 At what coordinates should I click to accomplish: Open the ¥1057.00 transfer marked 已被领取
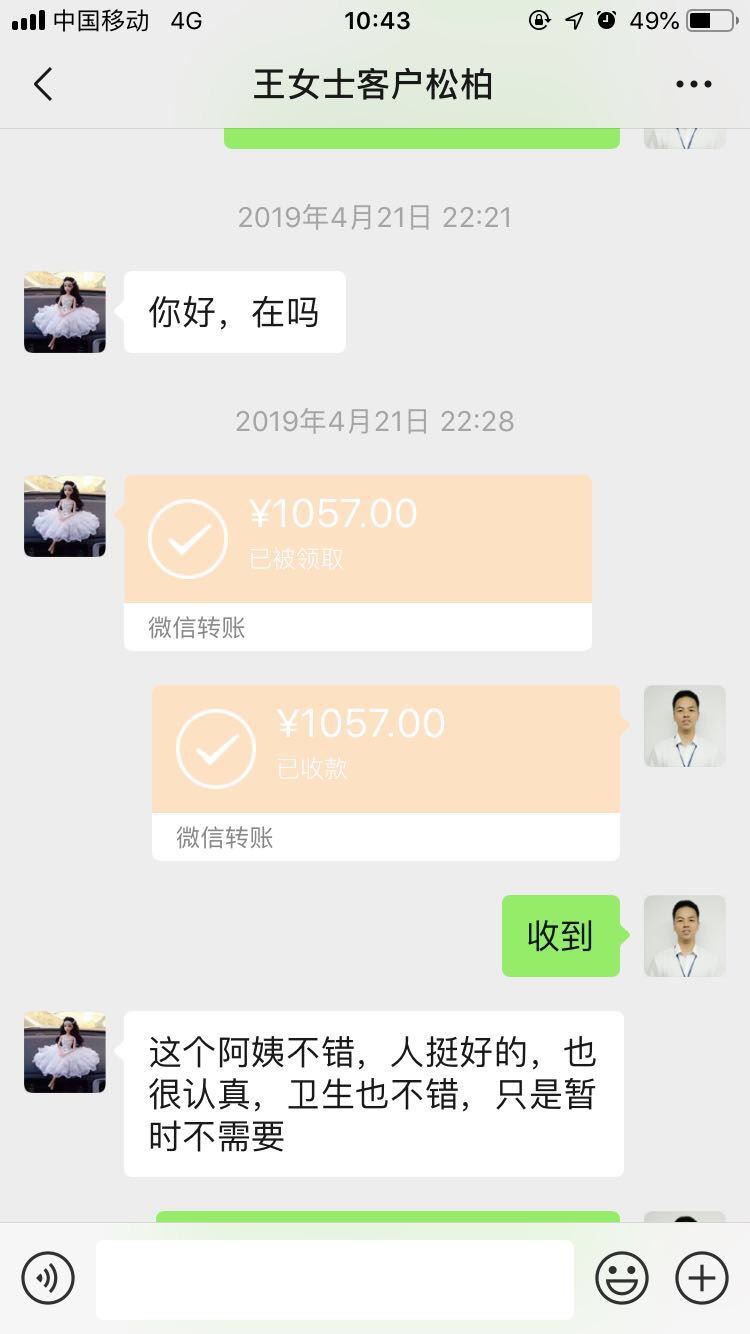point(358,563)
